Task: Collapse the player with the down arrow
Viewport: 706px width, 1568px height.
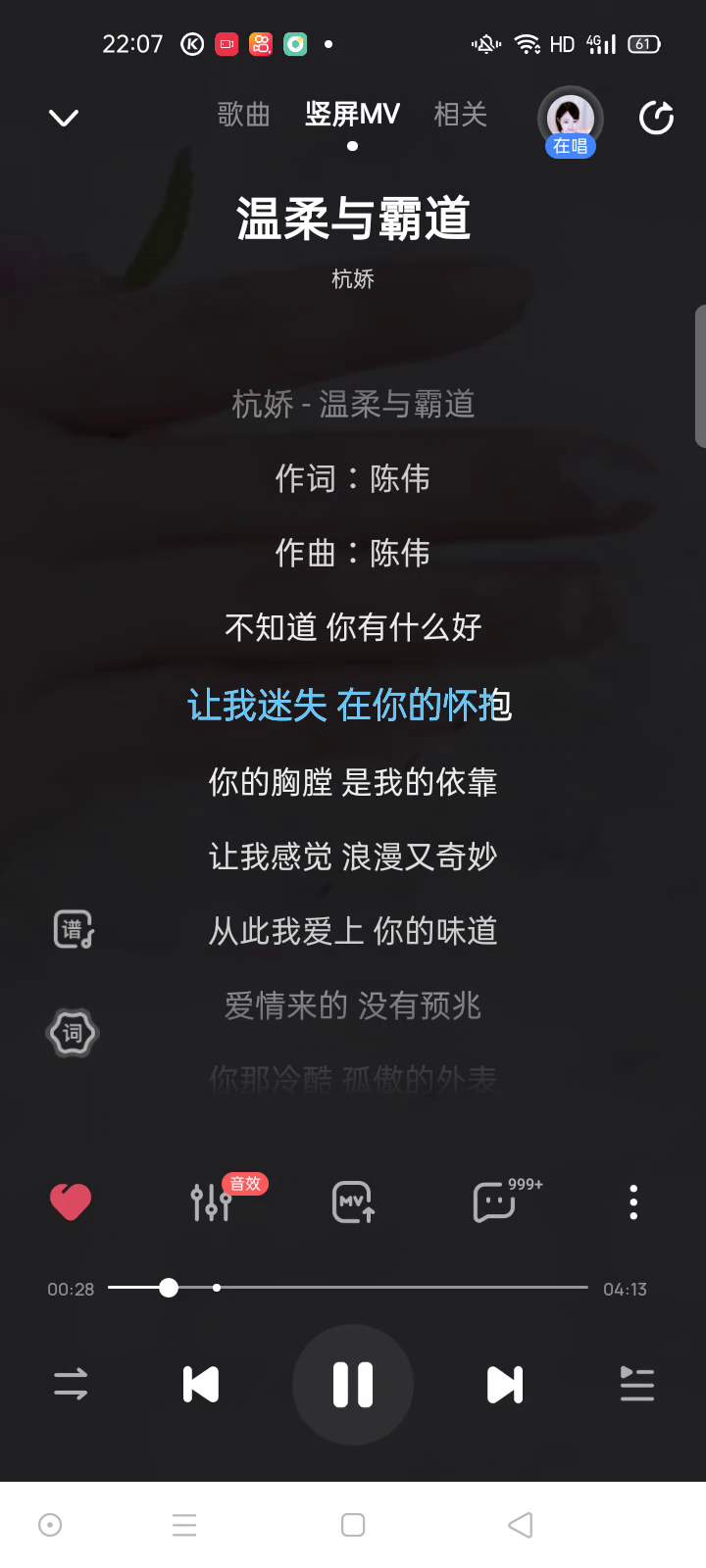Action: pyautogui.click(x=64, y=119)
